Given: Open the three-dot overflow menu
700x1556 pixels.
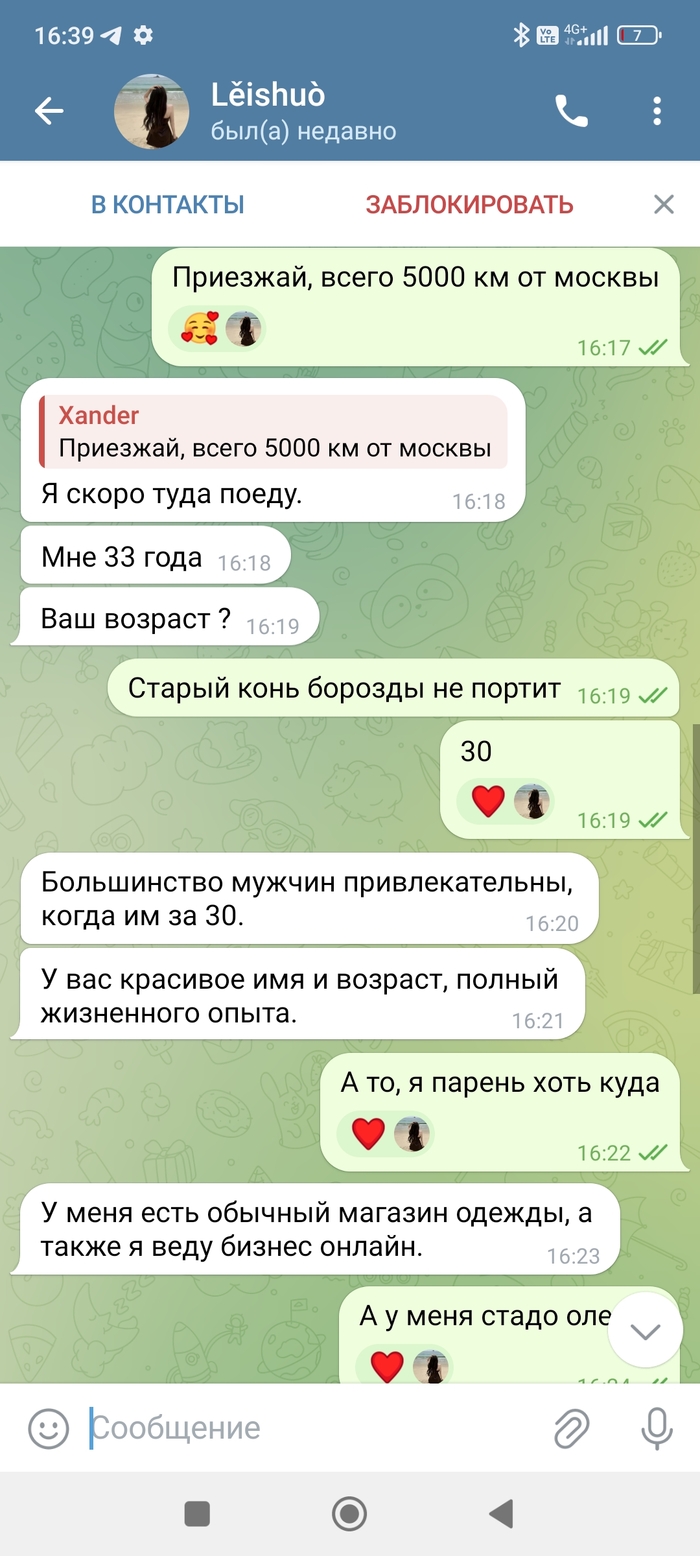Looking at the screenshot, I should pos(656,111).
